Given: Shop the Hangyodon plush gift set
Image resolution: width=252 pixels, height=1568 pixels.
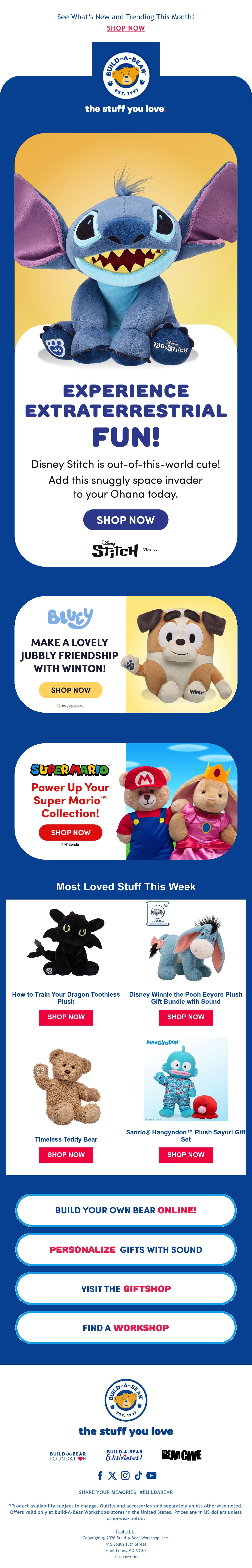Looking at the screenshot, I should 186,1155.
